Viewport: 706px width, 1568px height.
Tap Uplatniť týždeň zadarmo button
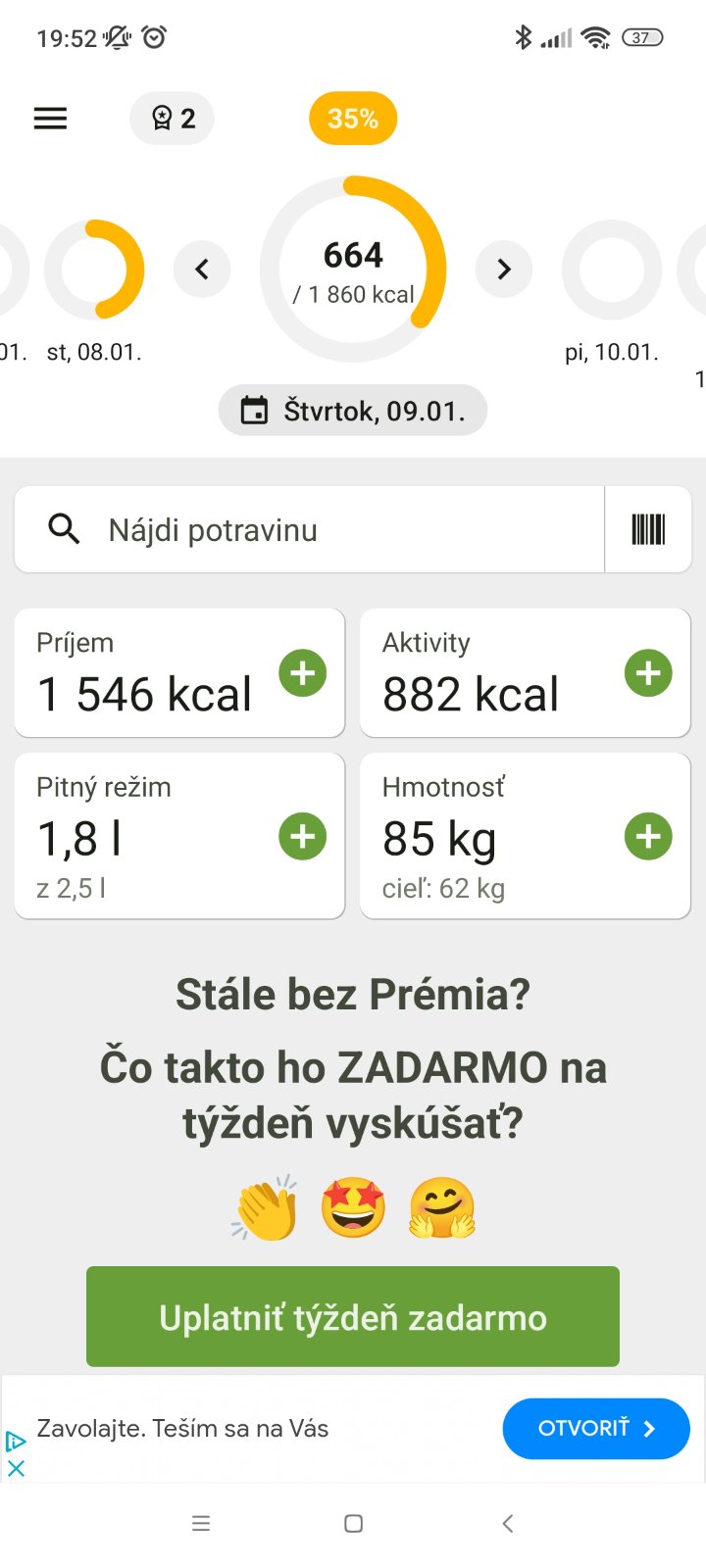pos(353,1317)
